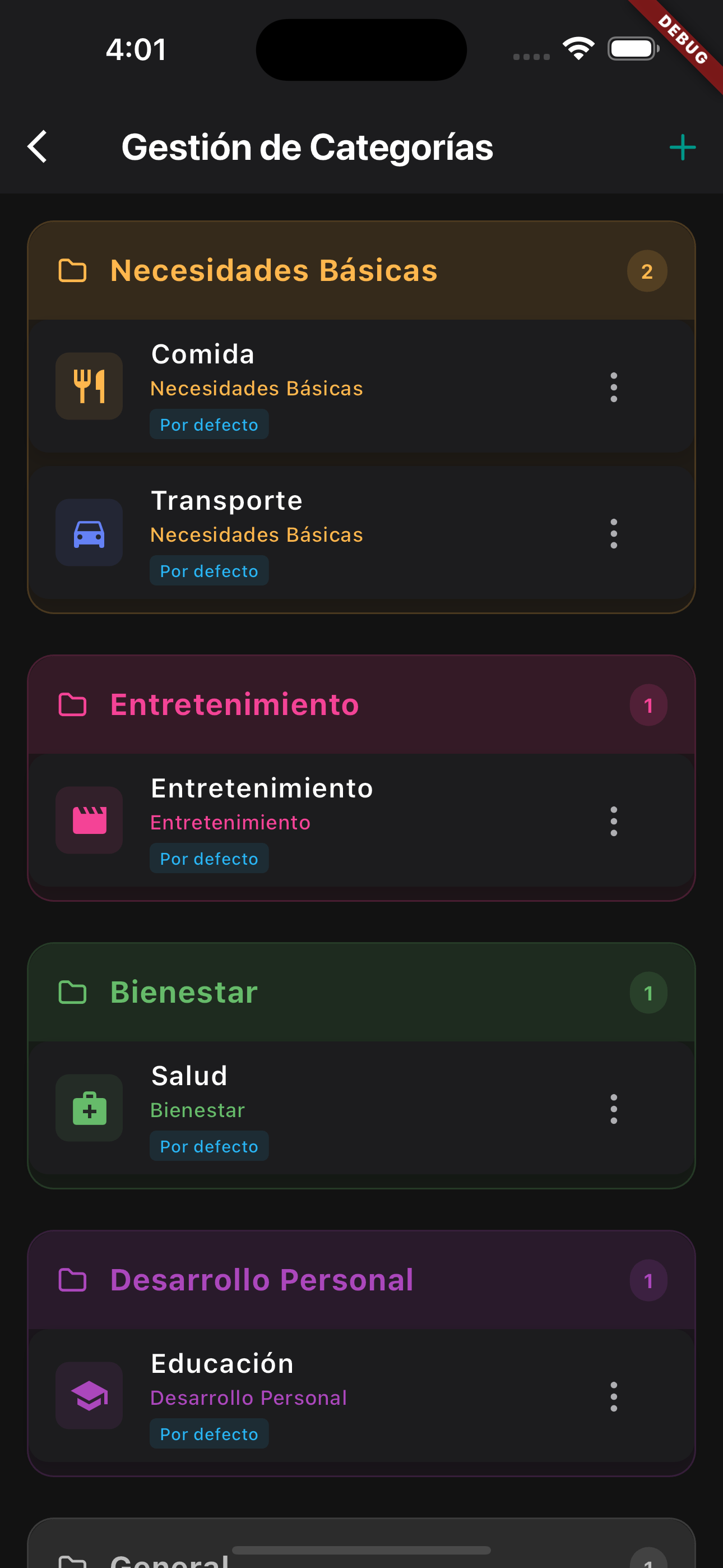Click the folder icon next to Bienestar
The image size is (723, 1568).
point(73,992)
